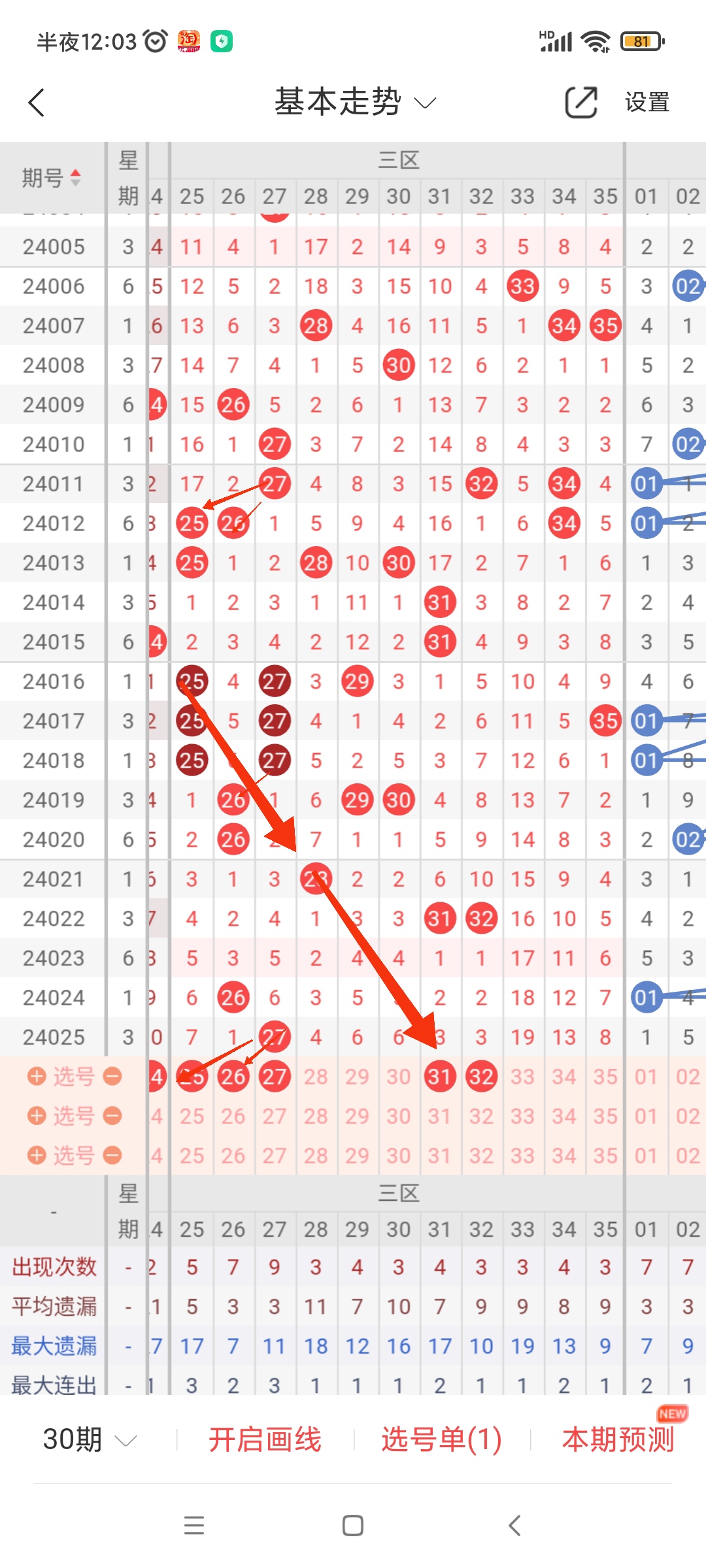The image size is (706, 1568).
Task: Open 设置 settings
Action: [647, 103]
